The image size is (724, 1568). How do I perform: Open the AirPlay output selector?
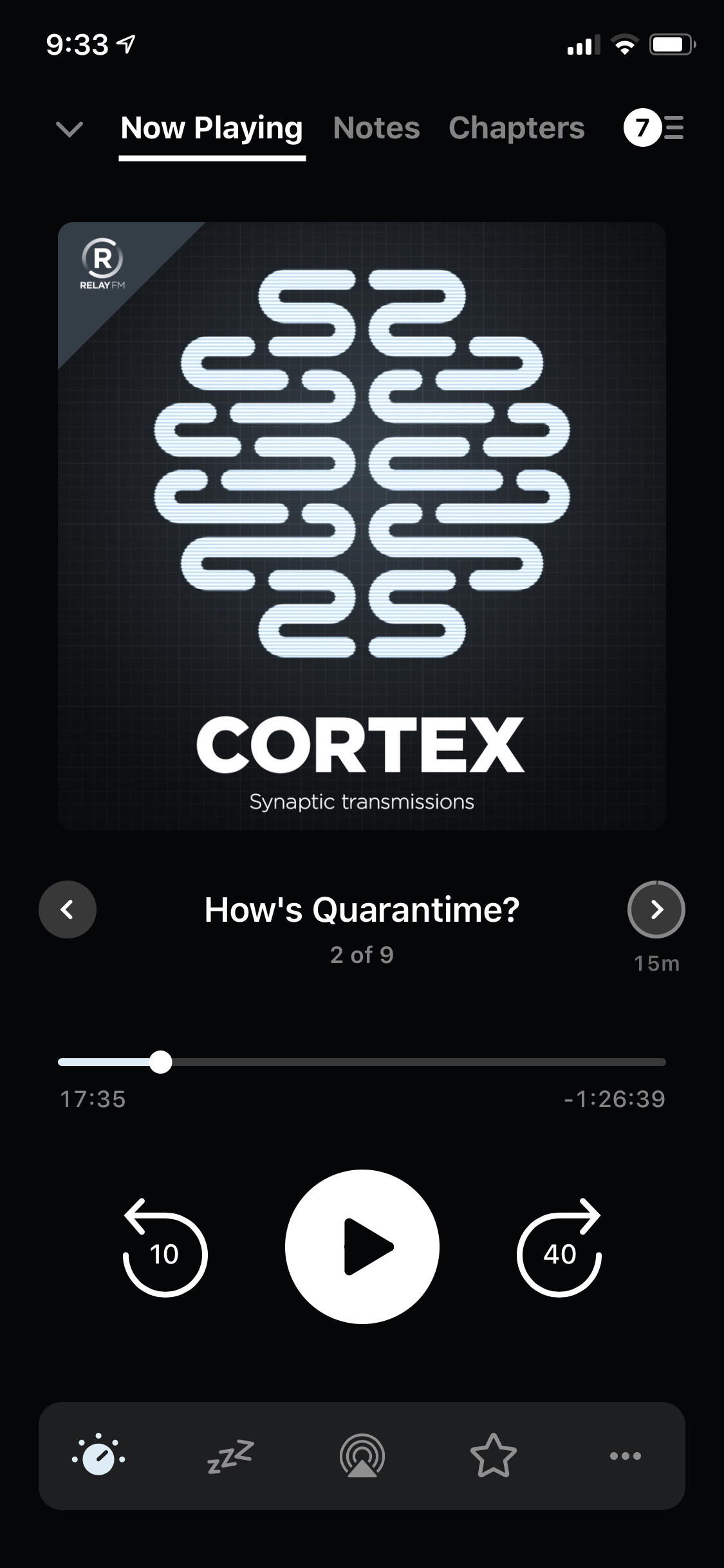(x=362, y=1459)
